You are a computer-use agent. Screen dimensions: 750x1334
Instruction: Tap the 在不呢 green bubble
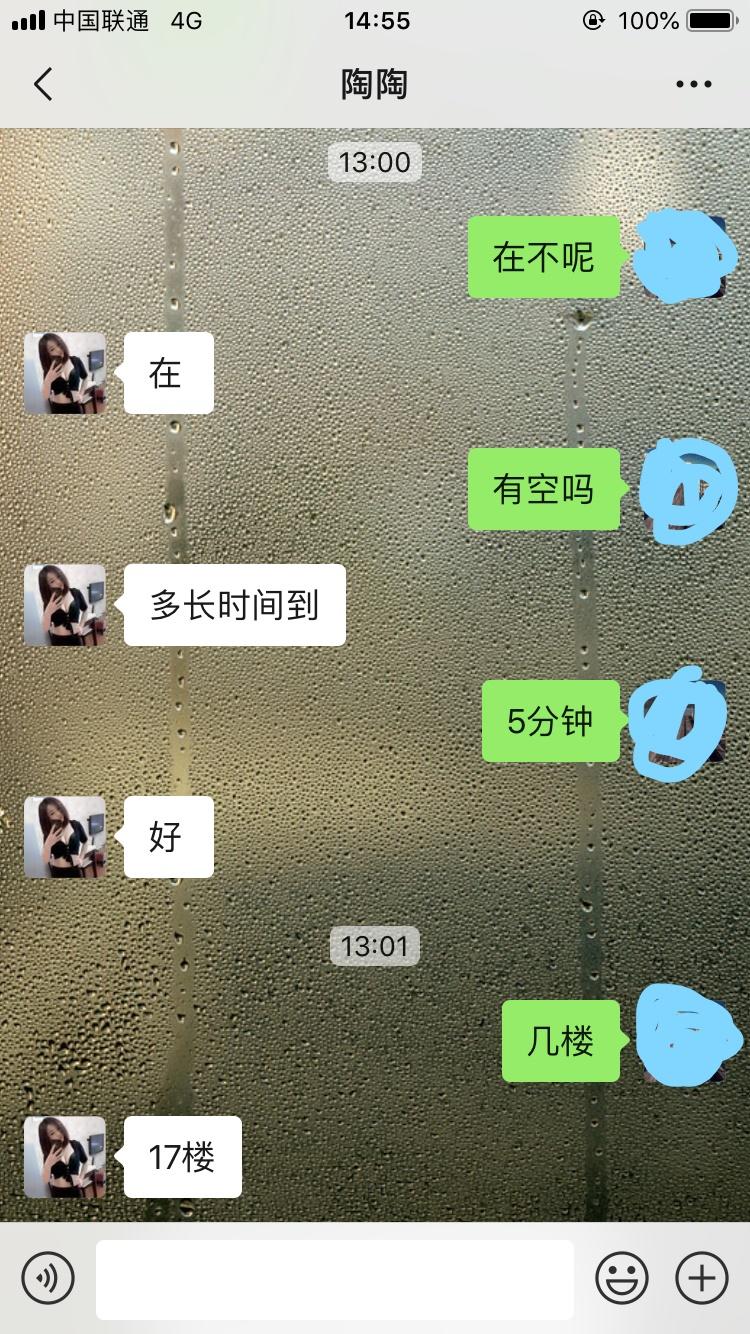tap(543, 257)
